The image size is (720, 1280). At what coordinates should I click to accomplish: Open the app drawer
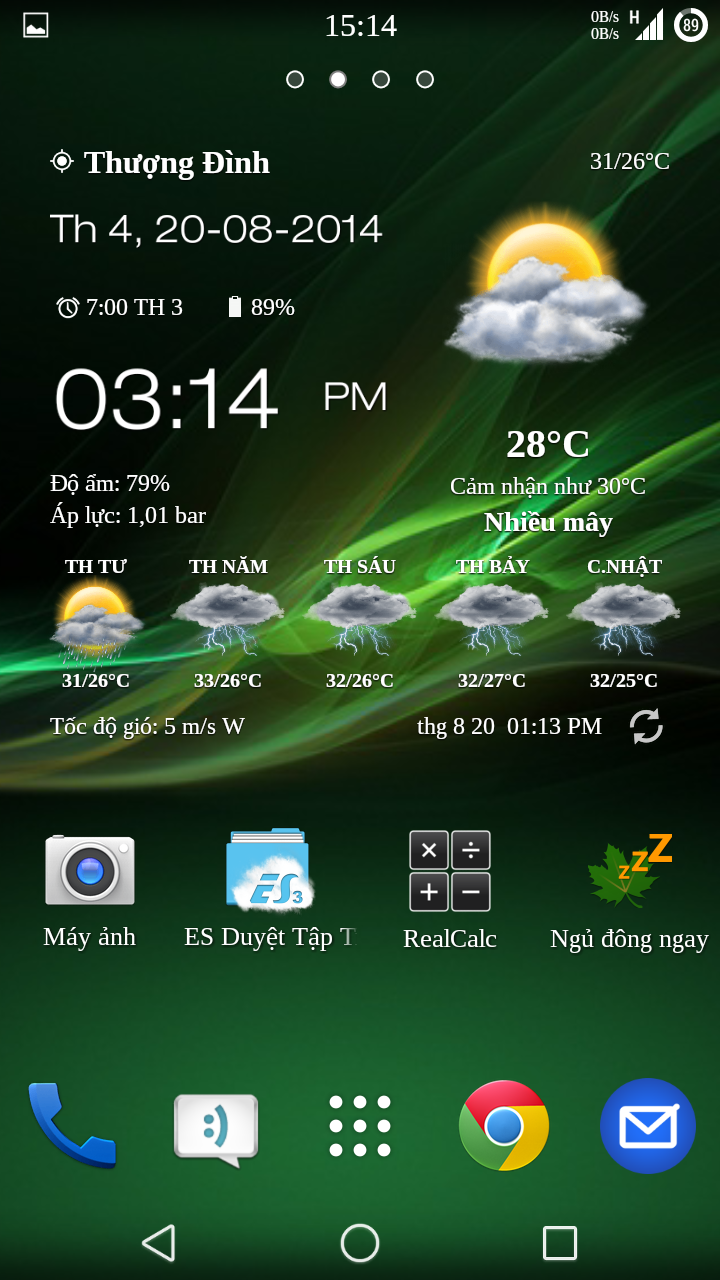click(360, 1126)
